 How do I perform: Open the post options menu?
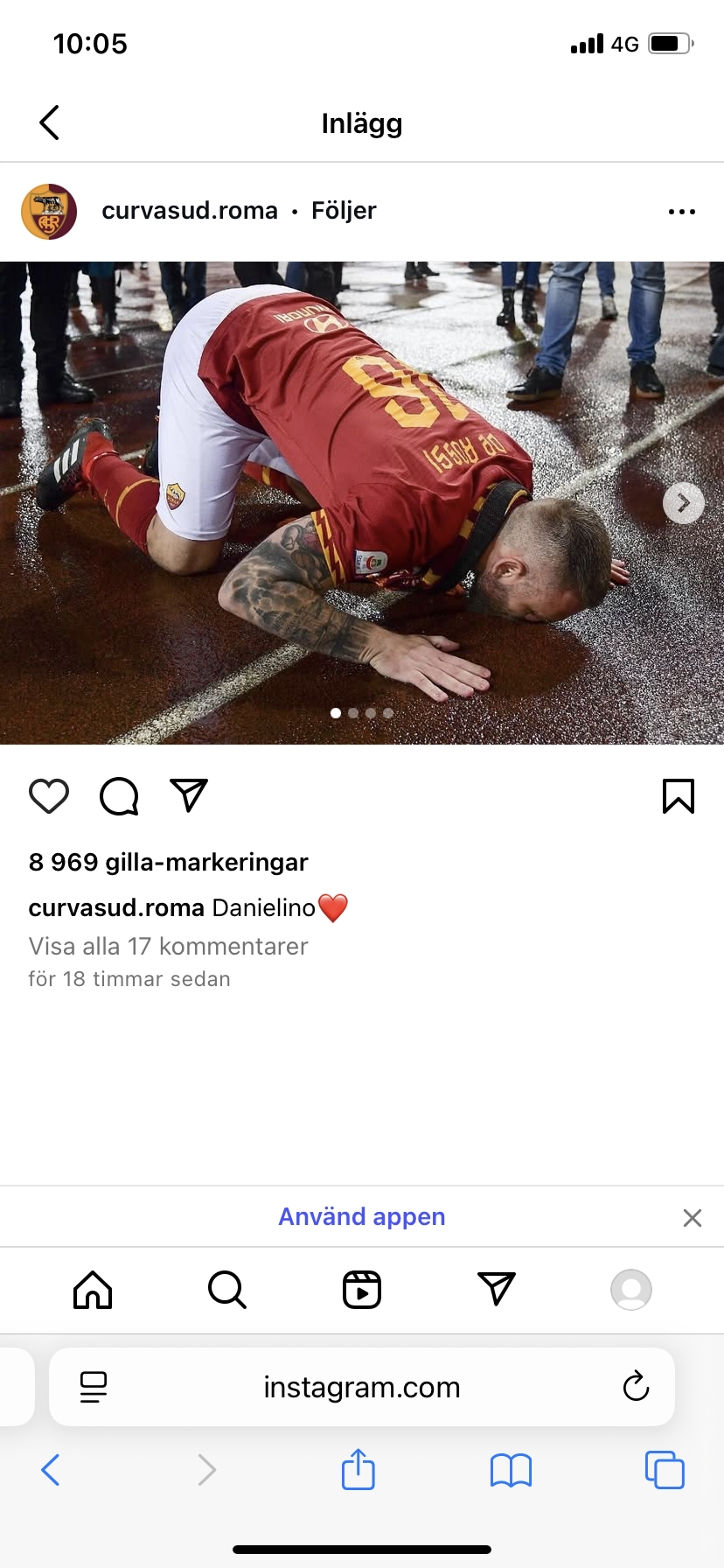coord(681,212)
